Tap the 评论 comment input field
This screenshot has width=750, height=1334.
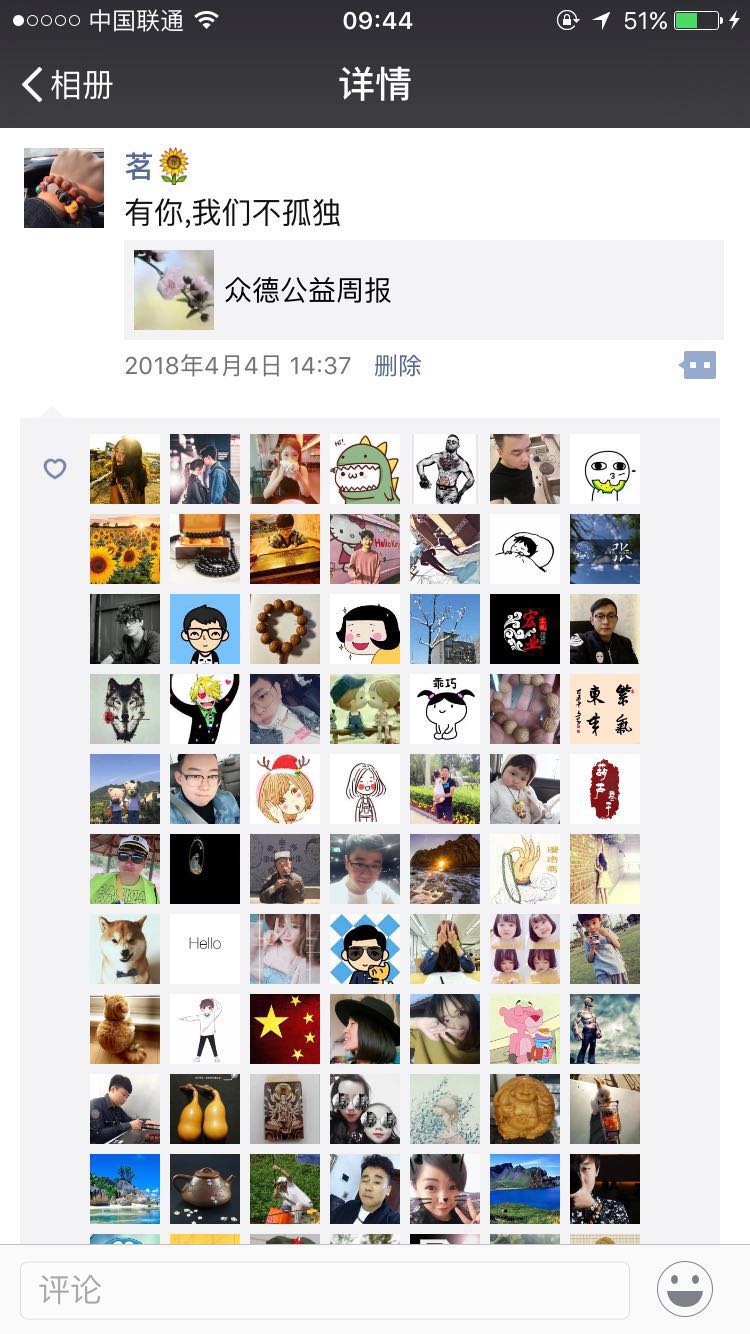[x=325, y=1290]
